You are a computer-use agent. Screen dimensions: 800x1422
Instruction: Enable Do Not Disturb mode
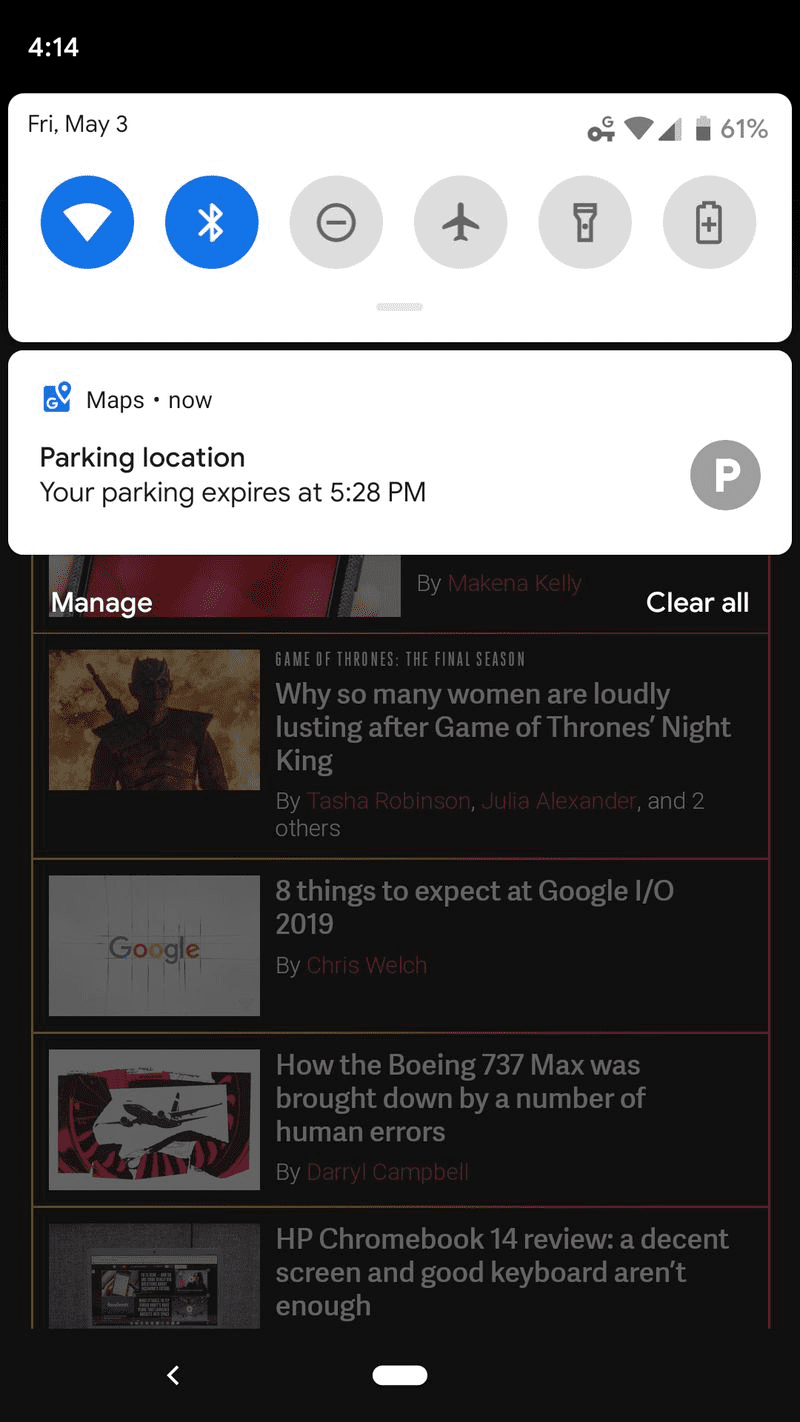click(336, 222)
